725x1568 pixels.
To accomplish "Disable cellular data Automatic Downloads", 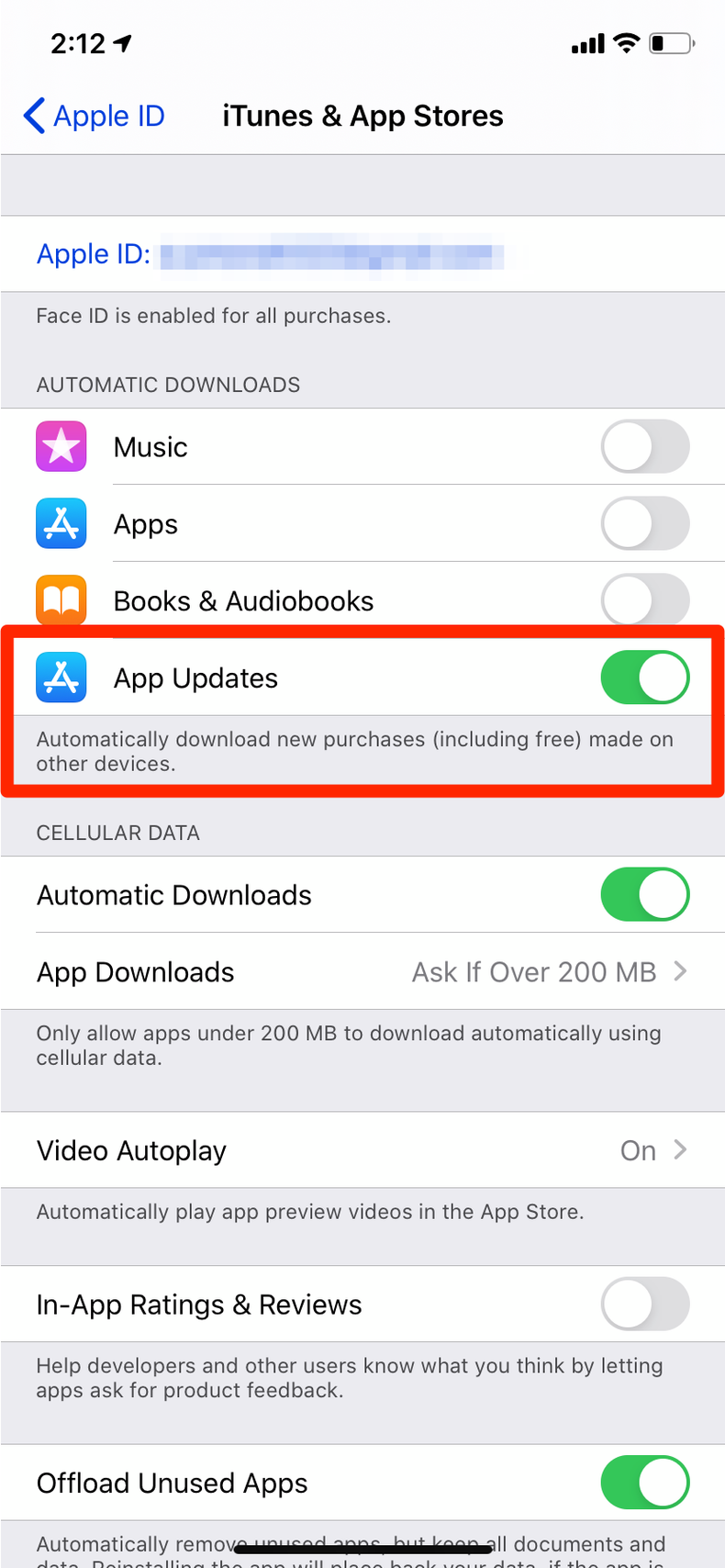I will coord(644,895).
